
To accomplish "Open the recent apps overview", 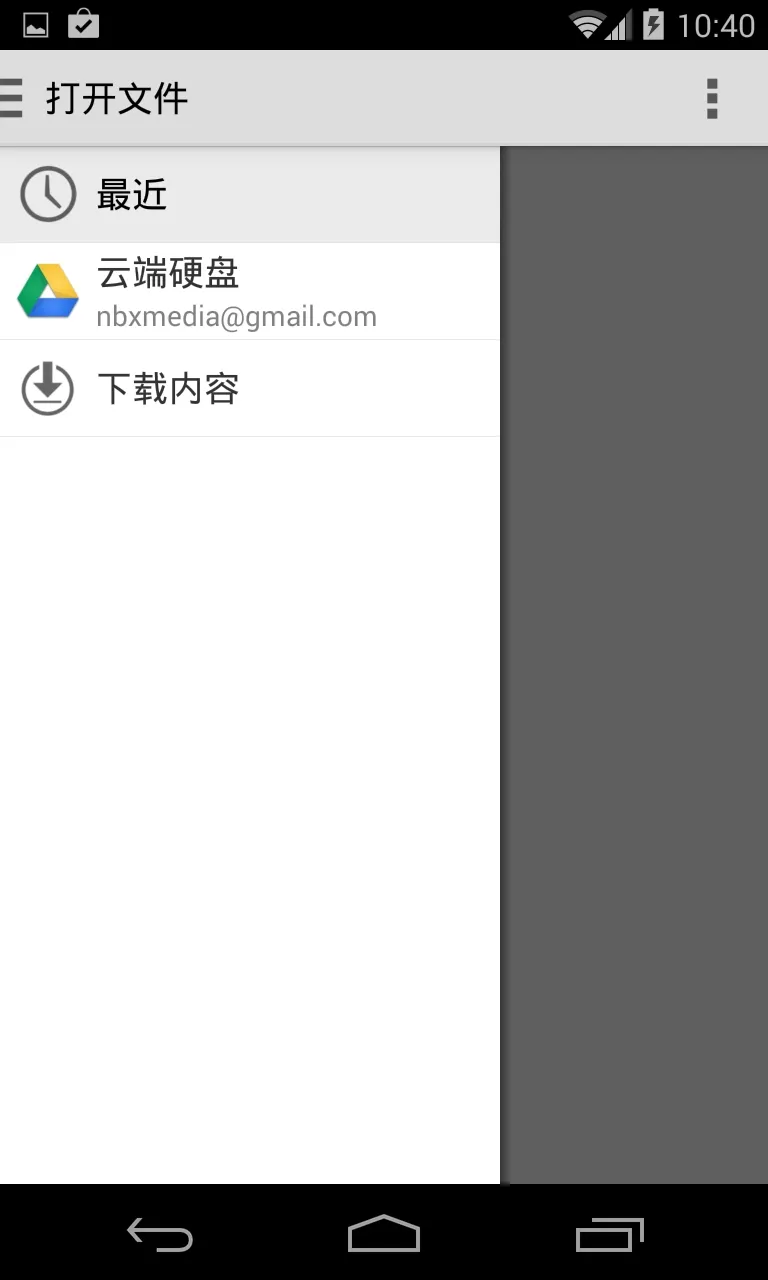I will (609, 1234).
